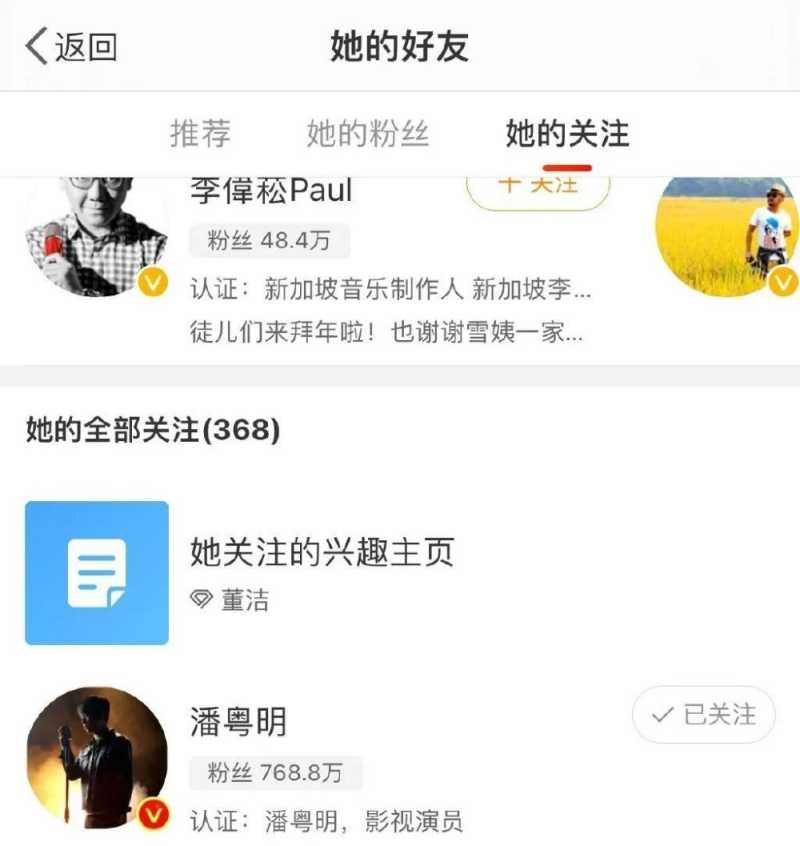800x846 pixels.
Task: Unfollow 潘粤明 via 已关注 button
Action: [703, 715]
